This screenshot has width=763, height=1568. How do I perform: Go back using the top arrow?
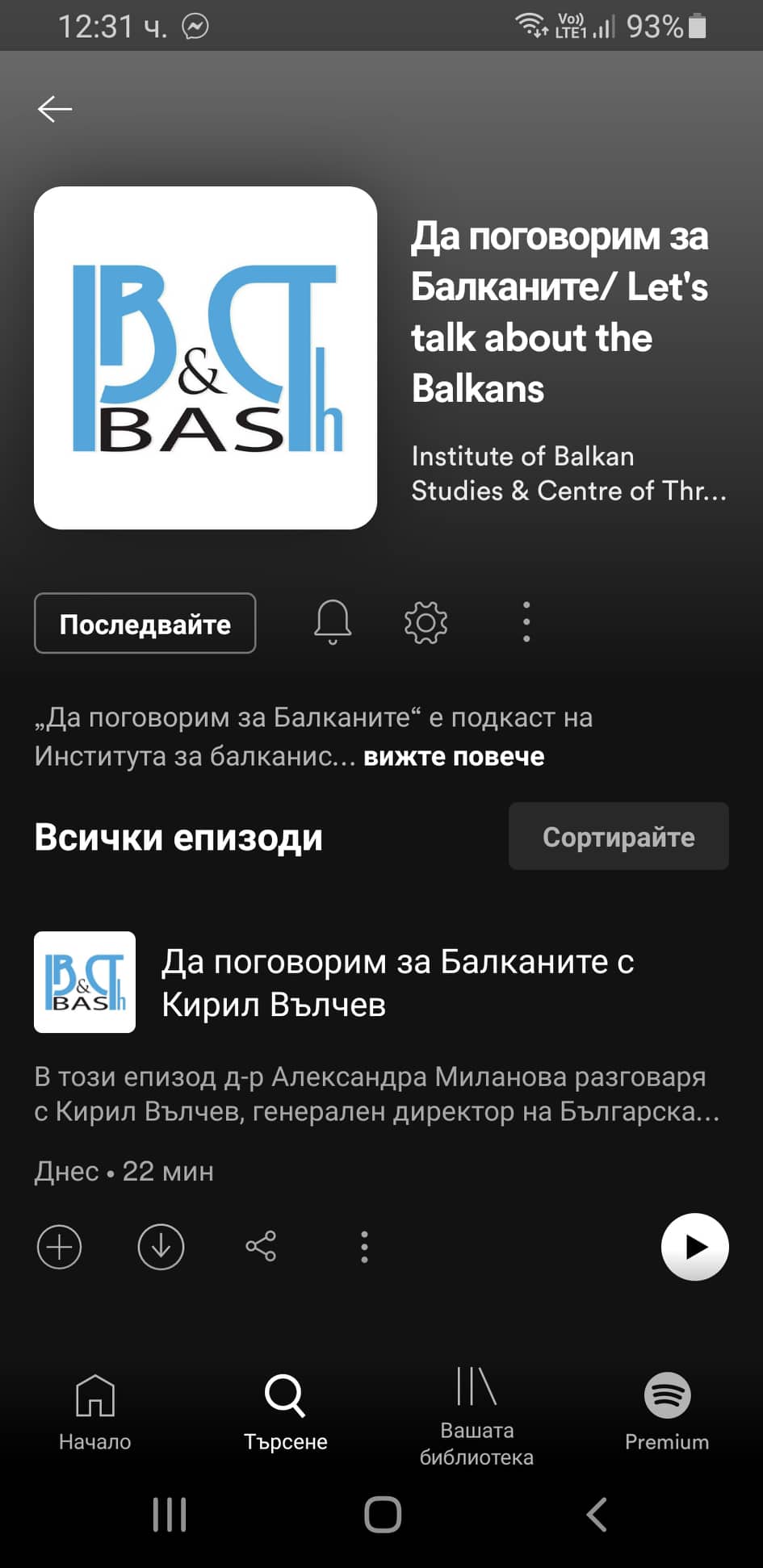55,109
